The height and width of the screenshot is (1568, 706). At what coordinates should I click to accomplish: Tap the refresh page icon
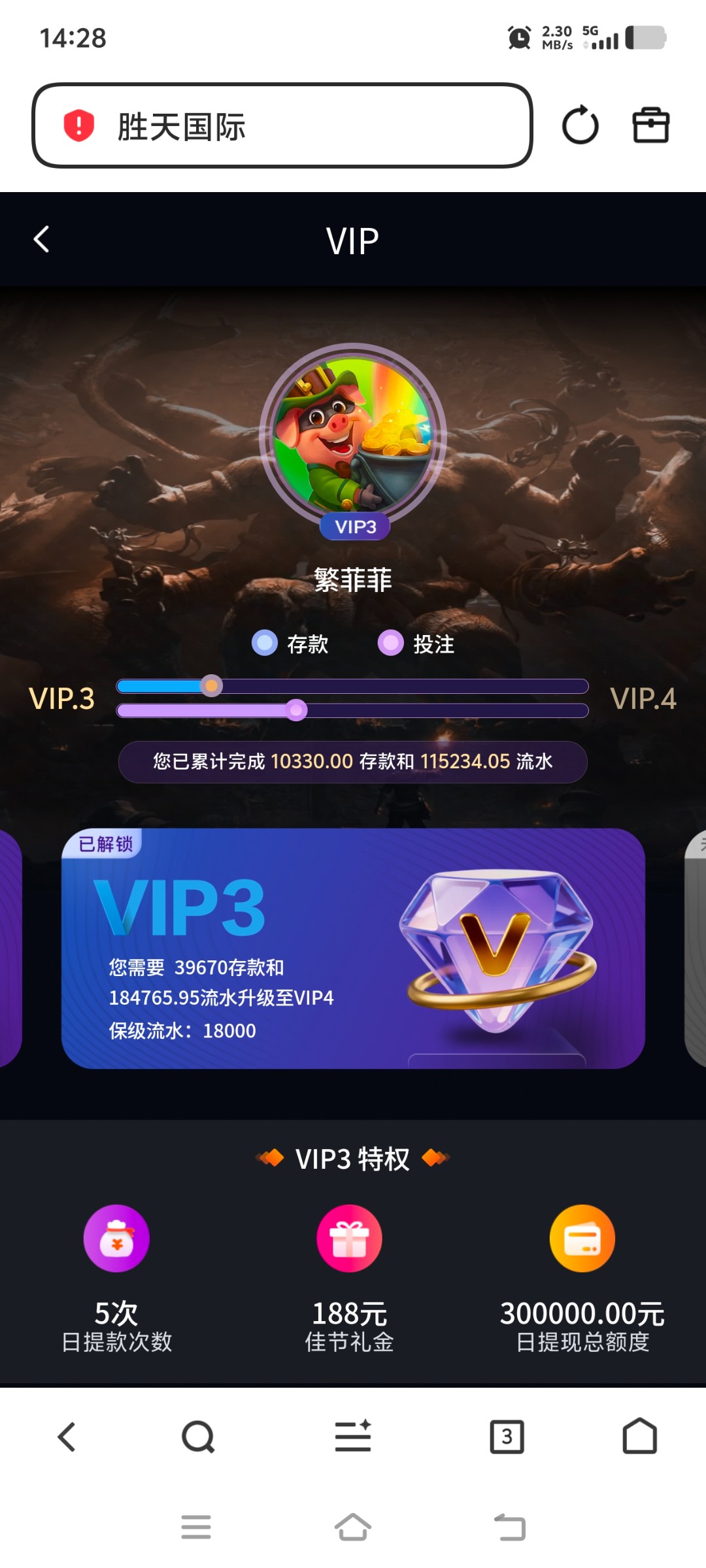tap(578, 125)
